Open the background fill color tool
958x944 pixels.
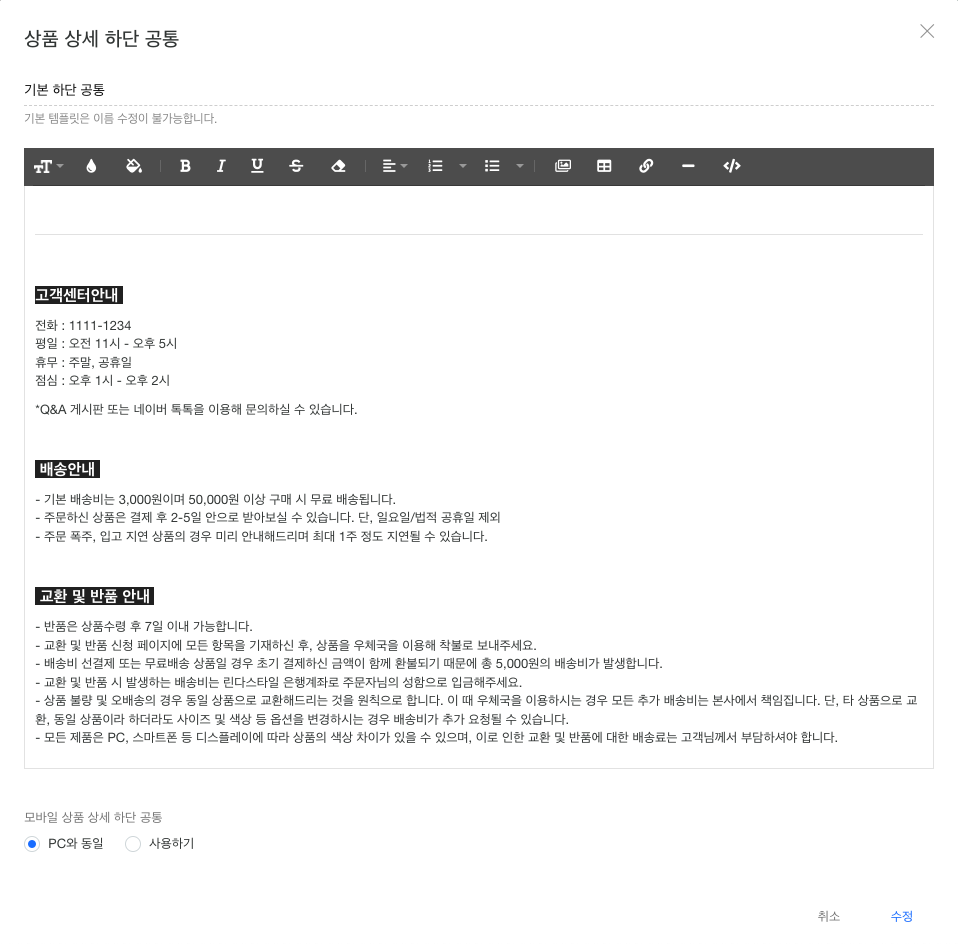click(x=133, y=167)
